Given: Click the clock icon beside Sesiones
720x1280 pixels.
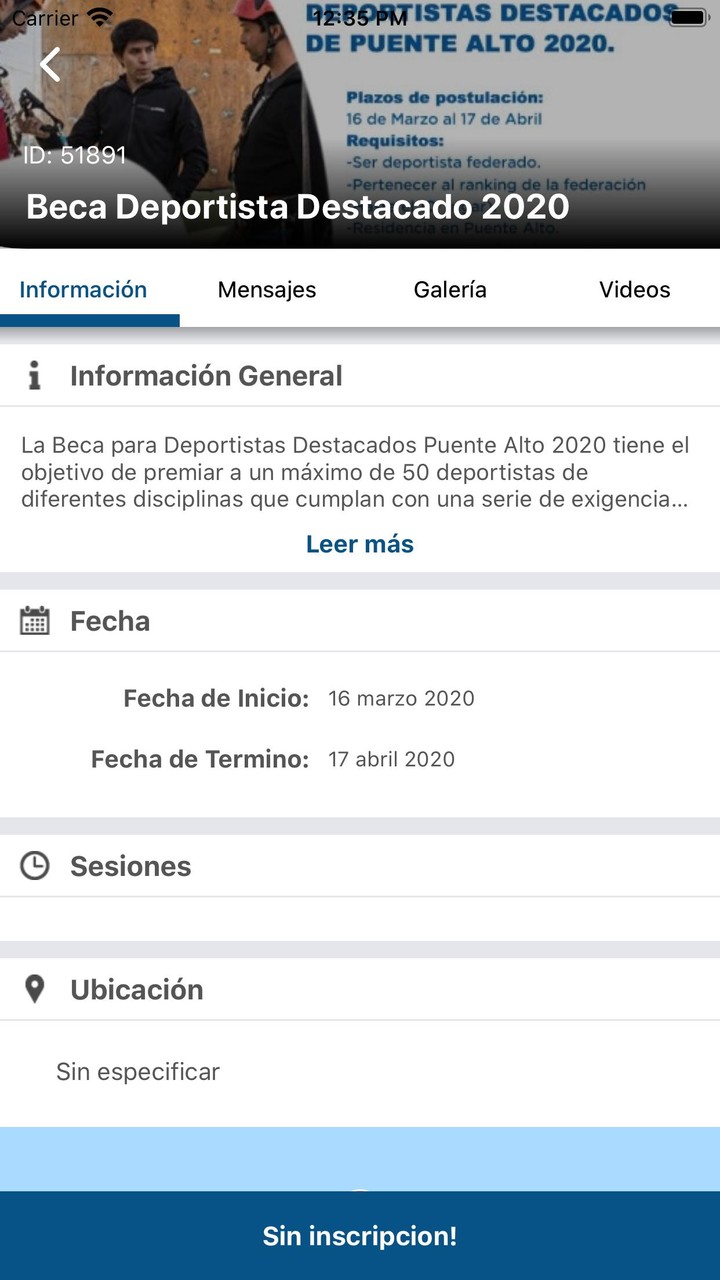Looking at the screenshot, I should coord(36,866).
